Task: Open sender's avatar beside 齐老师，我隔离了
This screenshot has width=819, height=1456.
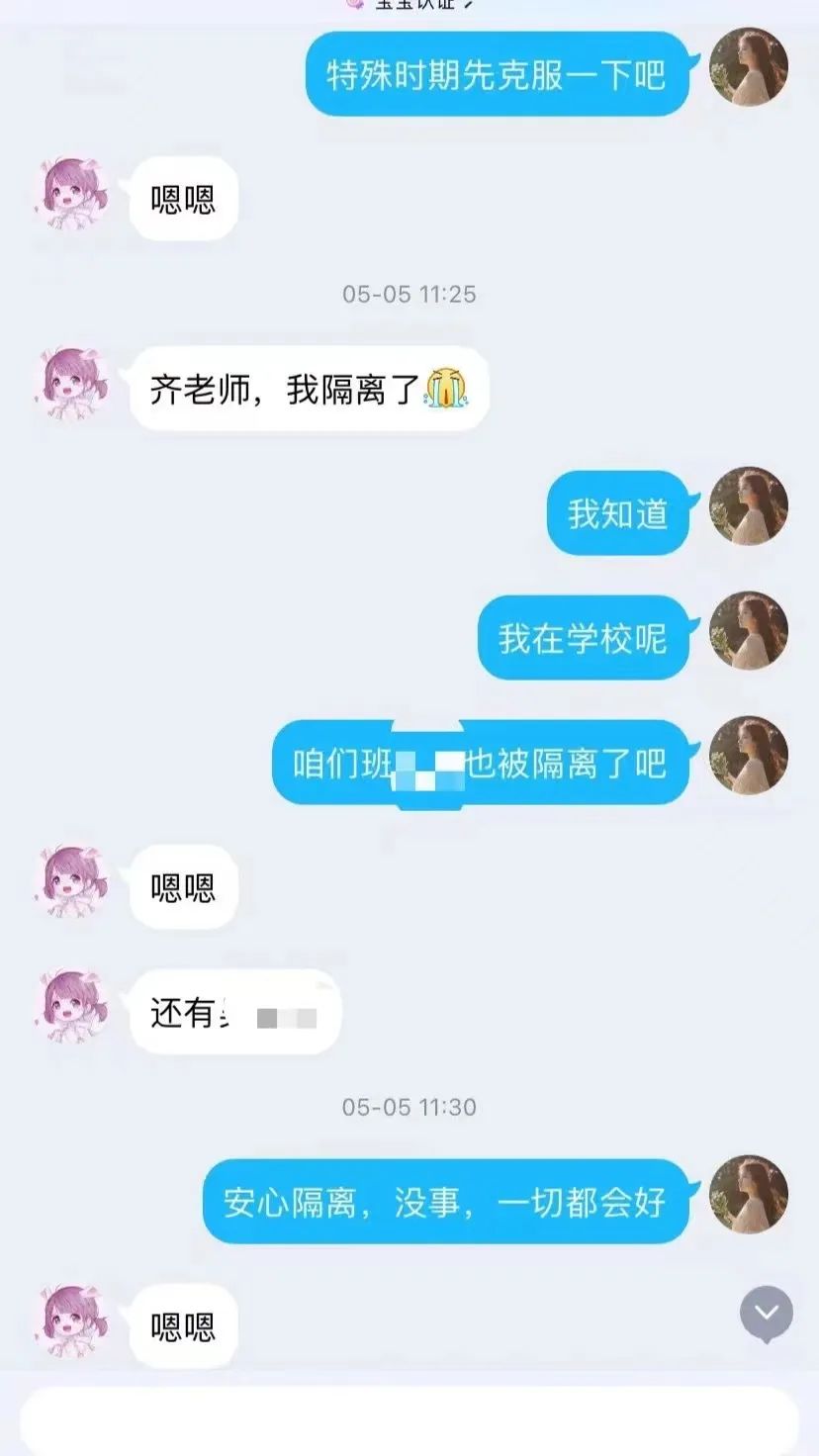Action: [x=73, y=385]
